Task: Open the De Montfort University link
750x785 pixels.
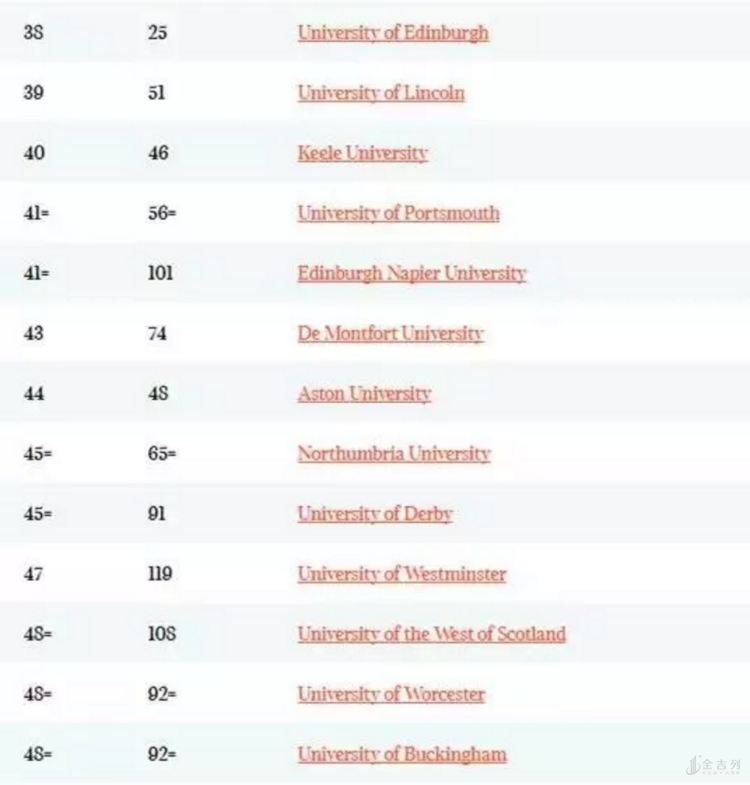Action: tap(390, 333)
